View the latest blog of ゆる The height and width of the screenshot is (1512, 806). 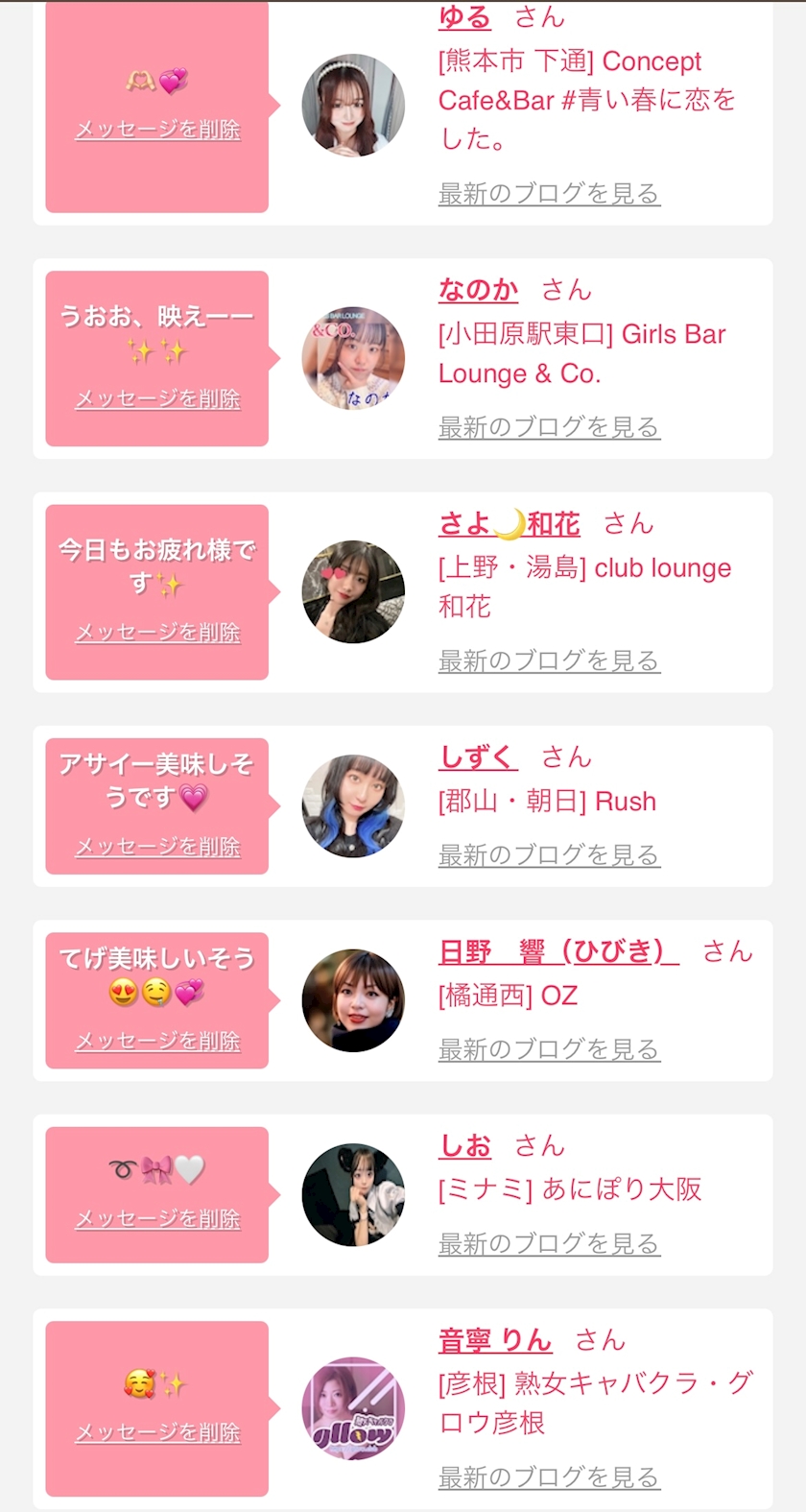click(549, 193)
